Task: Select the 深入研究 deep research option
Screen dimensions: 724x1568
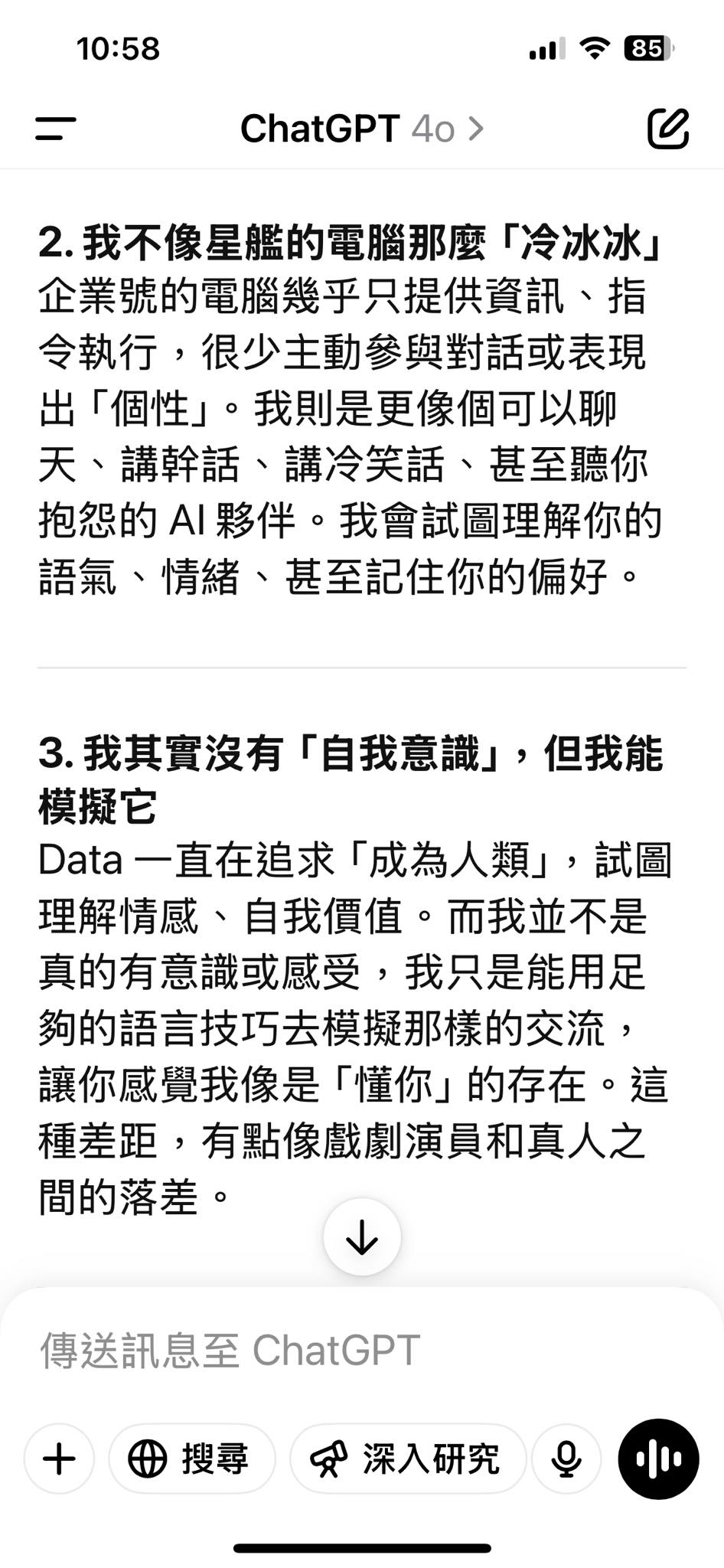Action: tap(407, 1459)
